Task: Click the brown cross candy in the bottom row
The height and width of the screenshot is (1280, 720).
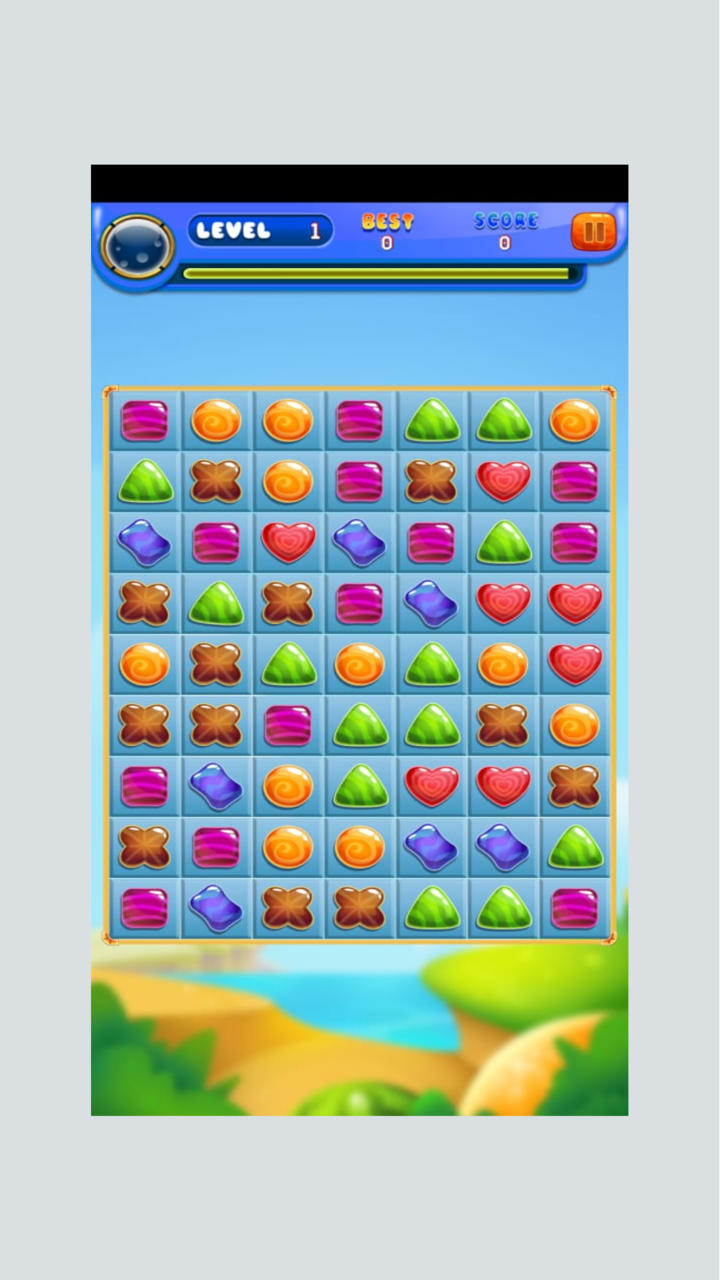Action: tap(288, 908)
